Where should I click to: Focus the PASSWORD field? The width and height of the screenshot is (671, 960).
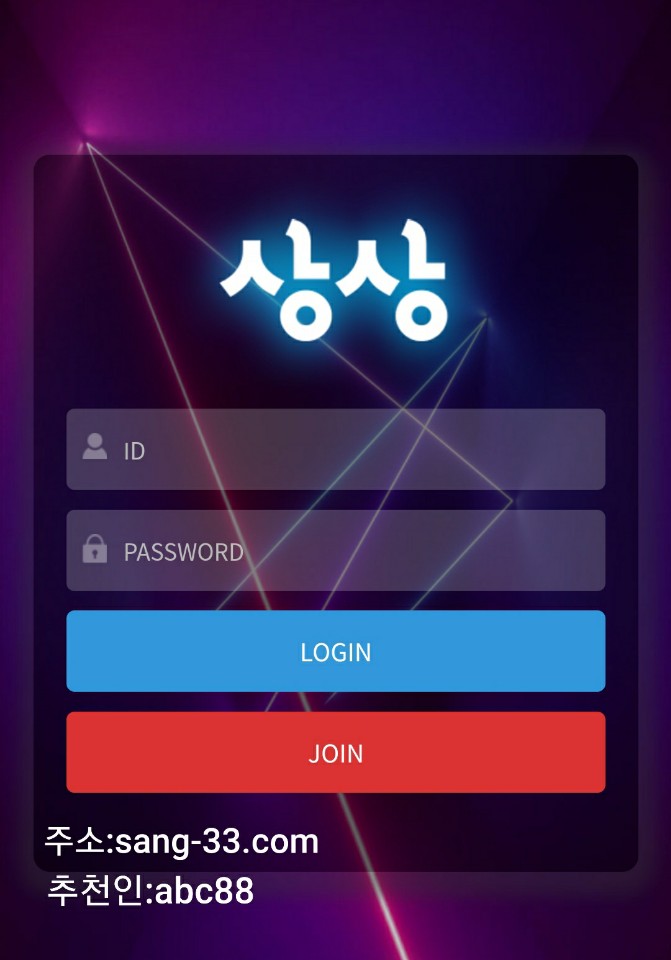(335, 551)
